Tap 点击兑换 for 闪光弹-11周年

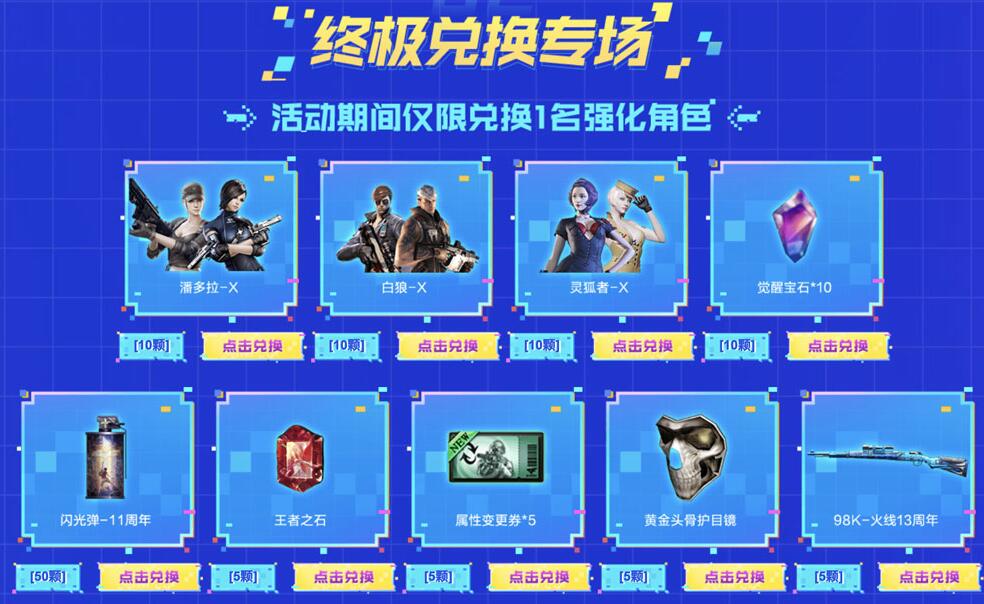148,577
